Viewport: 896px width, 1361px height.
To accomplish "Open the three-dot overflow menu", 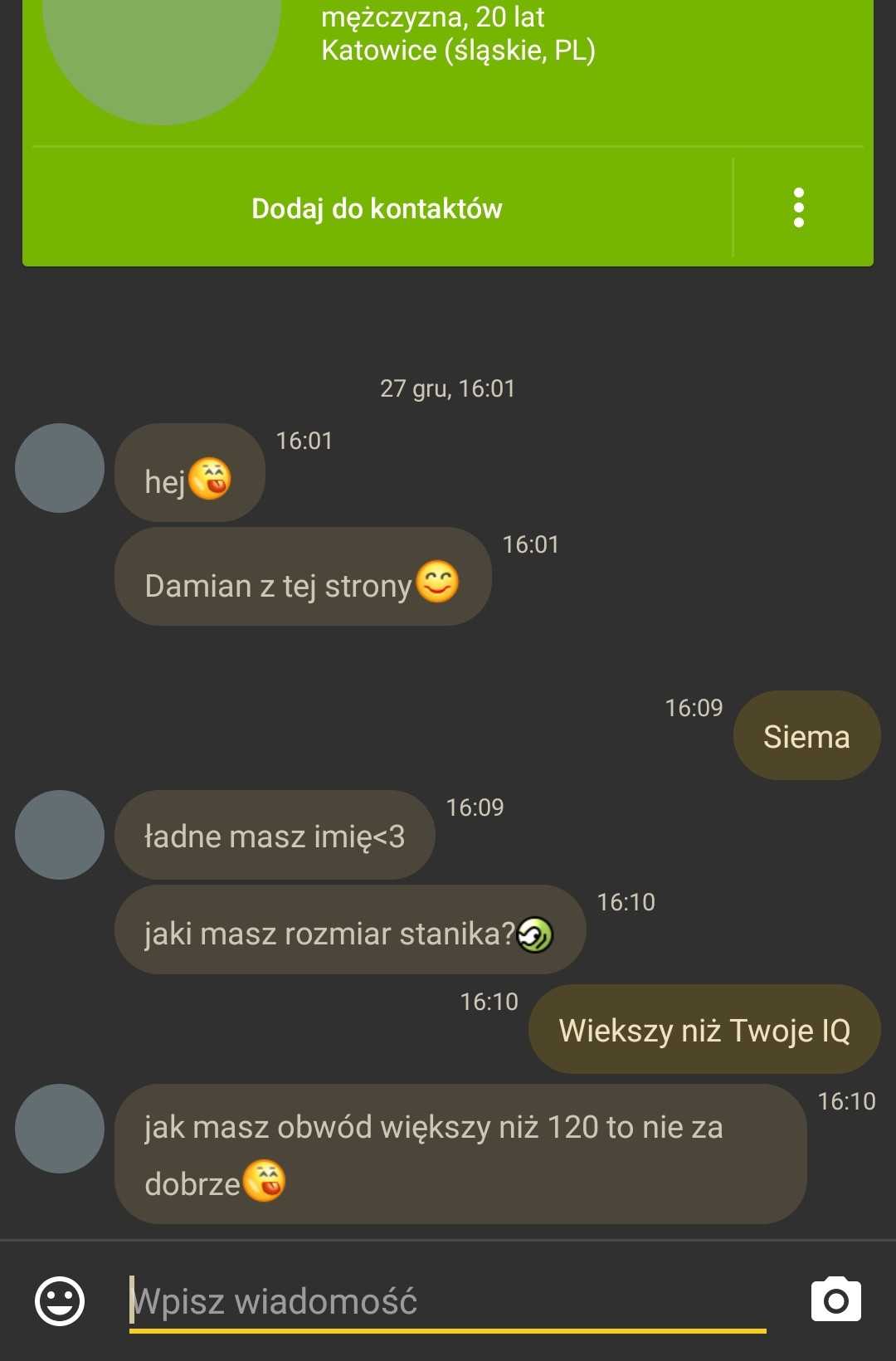I will click(x=799, y=207).
